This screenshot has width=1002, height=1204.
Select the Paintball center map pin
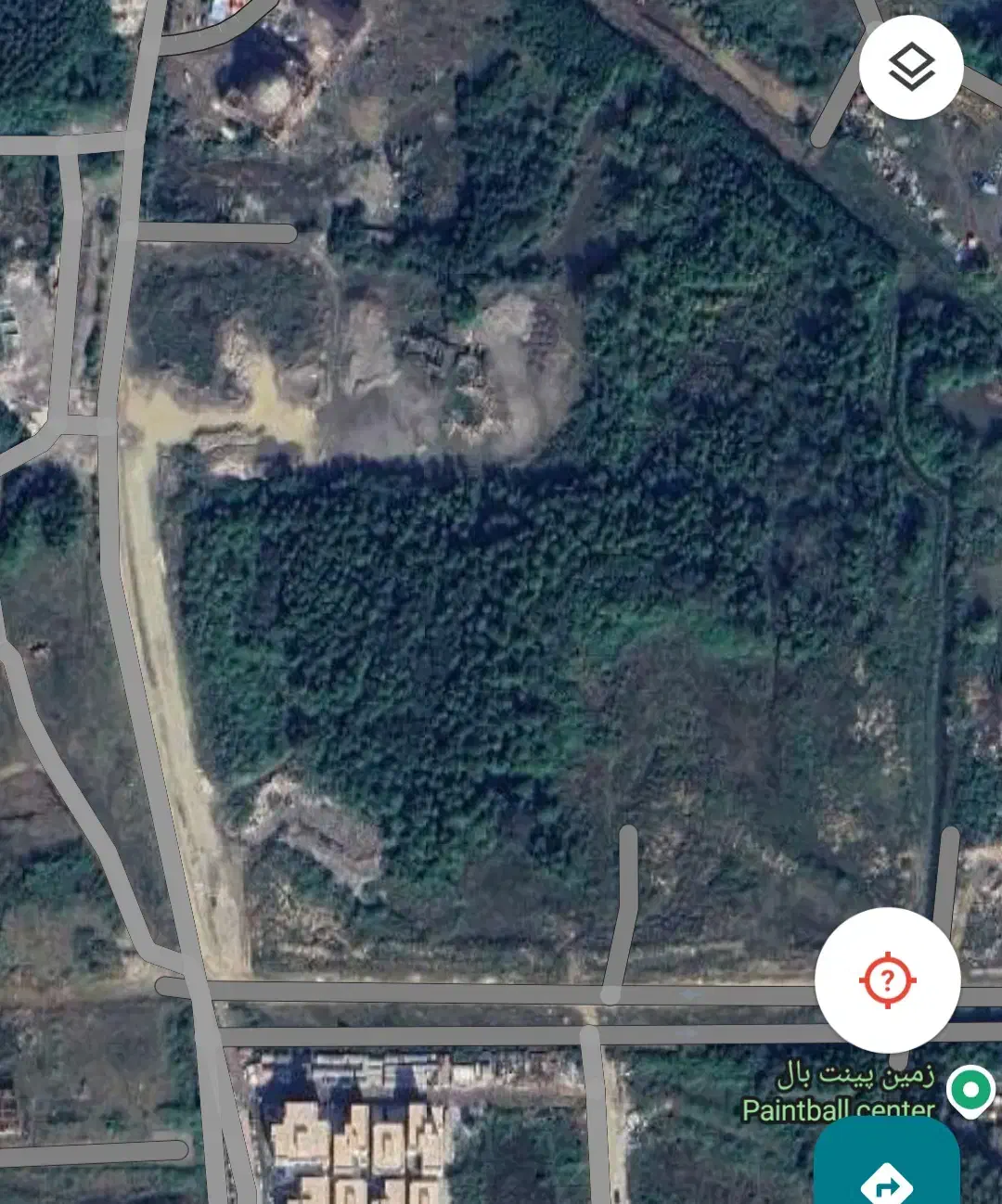971,1089
